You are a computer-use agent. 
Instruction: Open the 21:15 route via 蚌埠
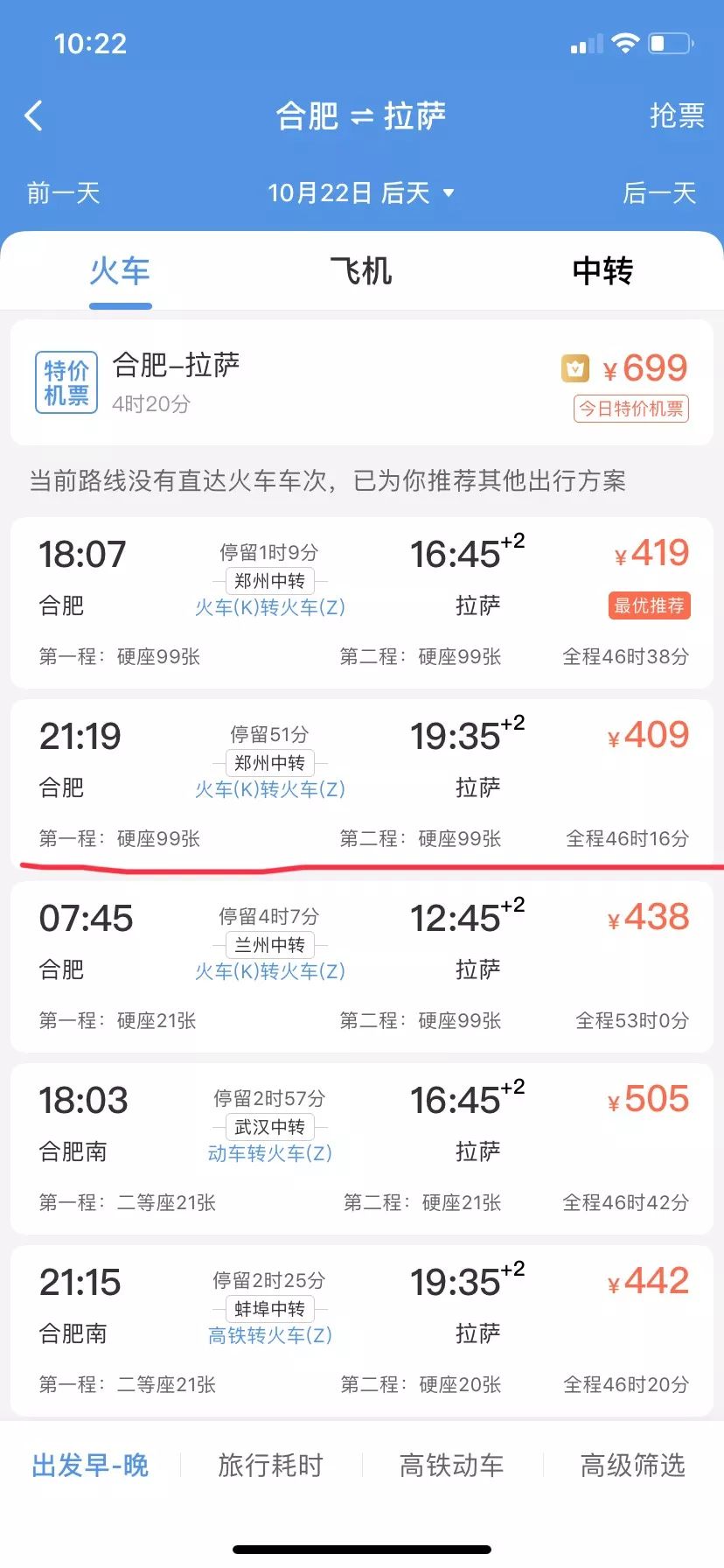click(362, 1330)
